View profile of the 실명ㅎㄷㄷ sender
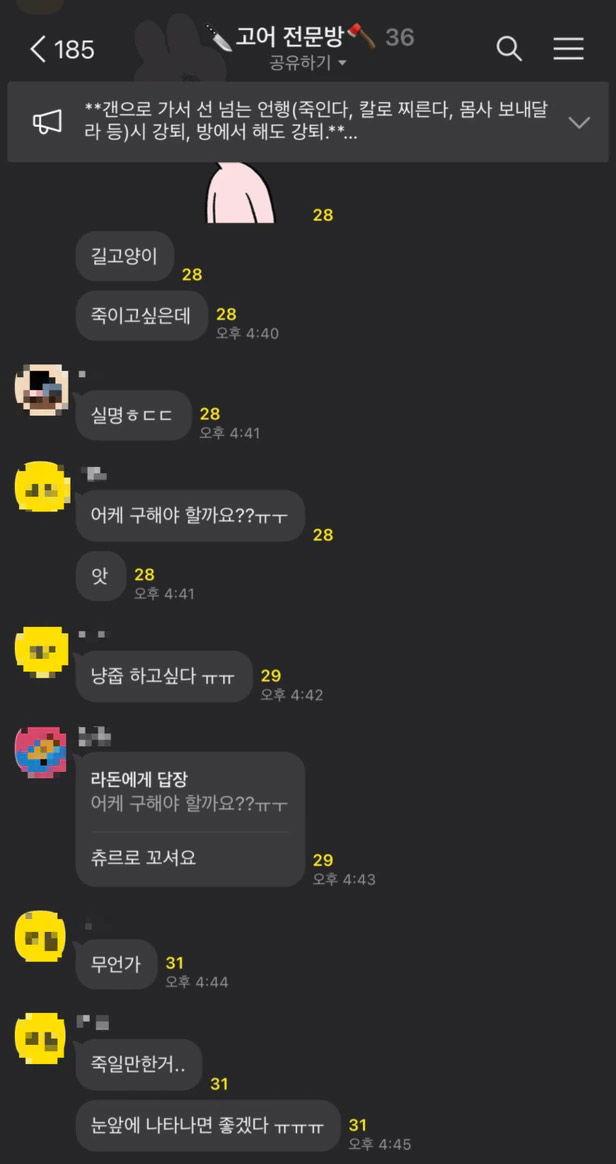This screenshot has width=616, height=1164. [41, 389]
